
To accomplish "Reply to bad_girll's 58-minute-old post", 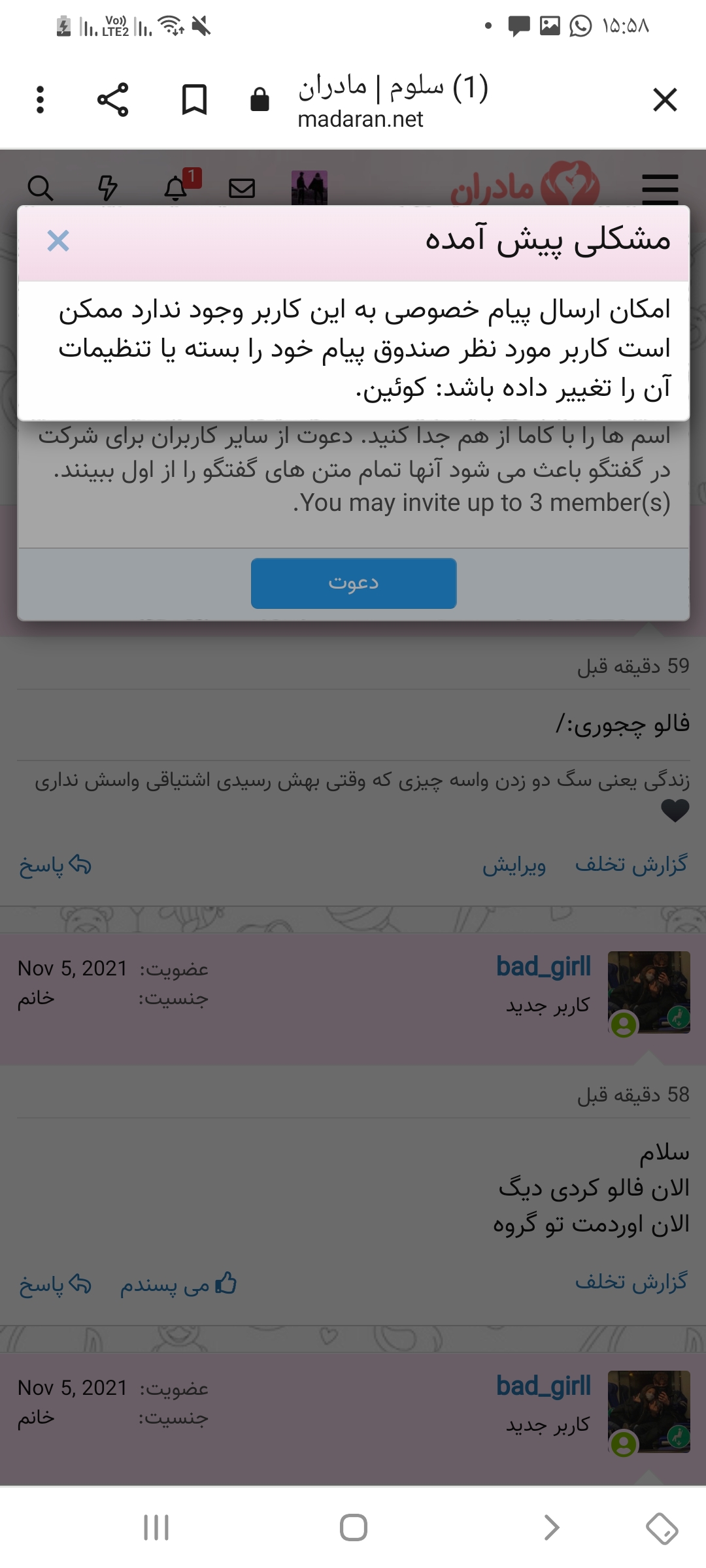I will pos(55,1284).
